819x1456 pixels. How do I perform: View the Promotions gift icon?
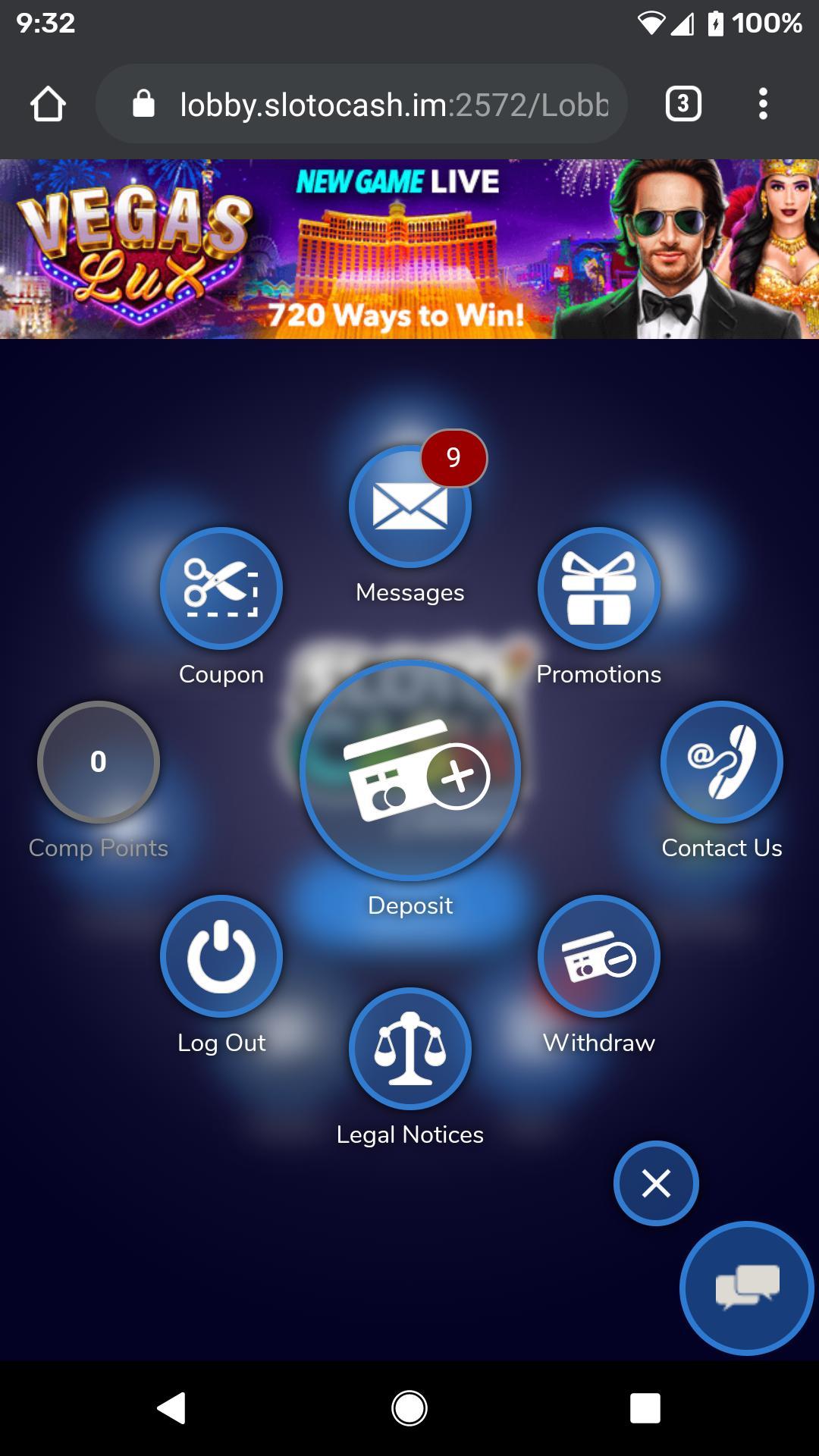point(599,588)
